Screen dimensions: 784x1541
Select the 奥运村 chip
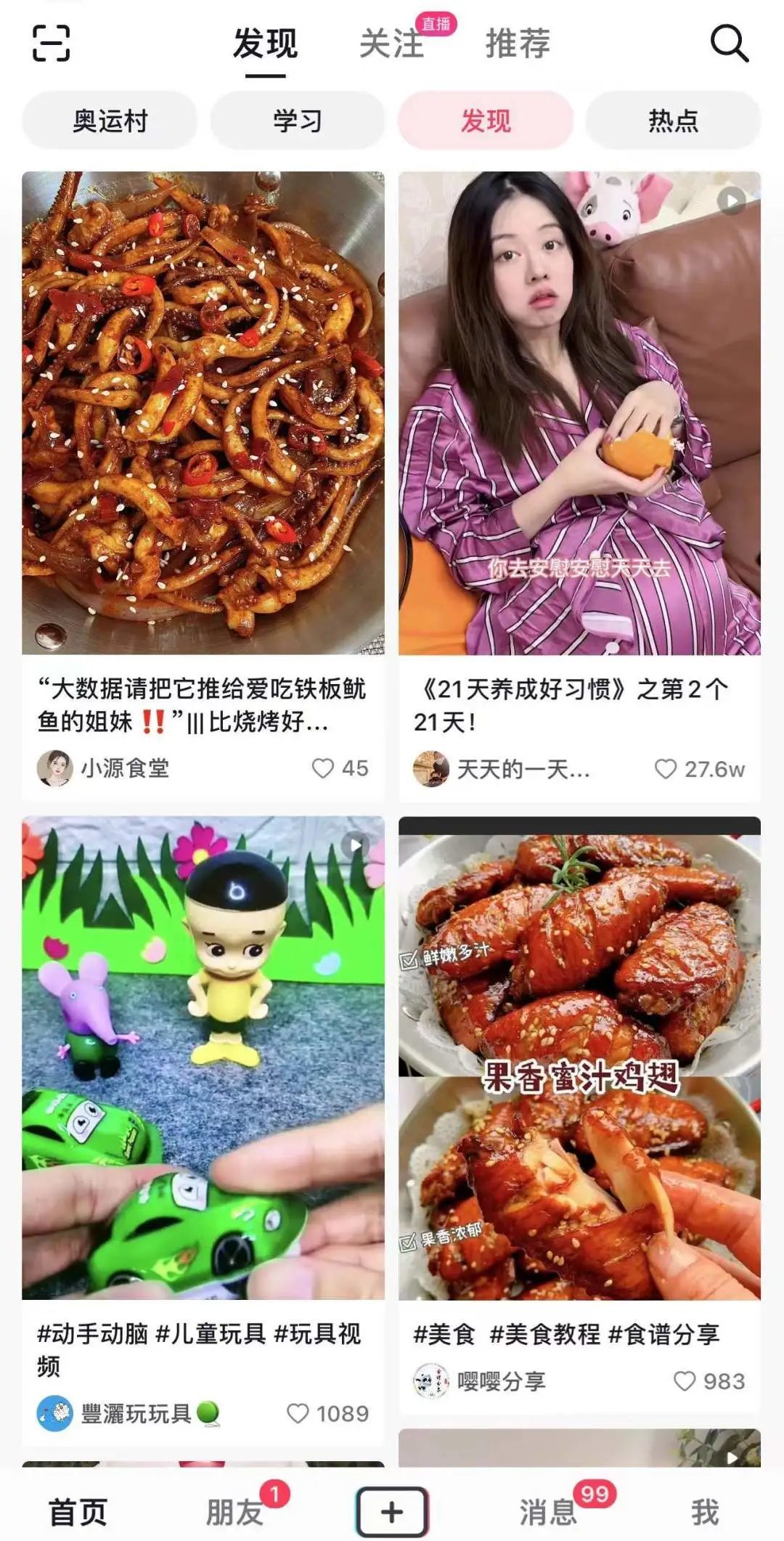110,121
